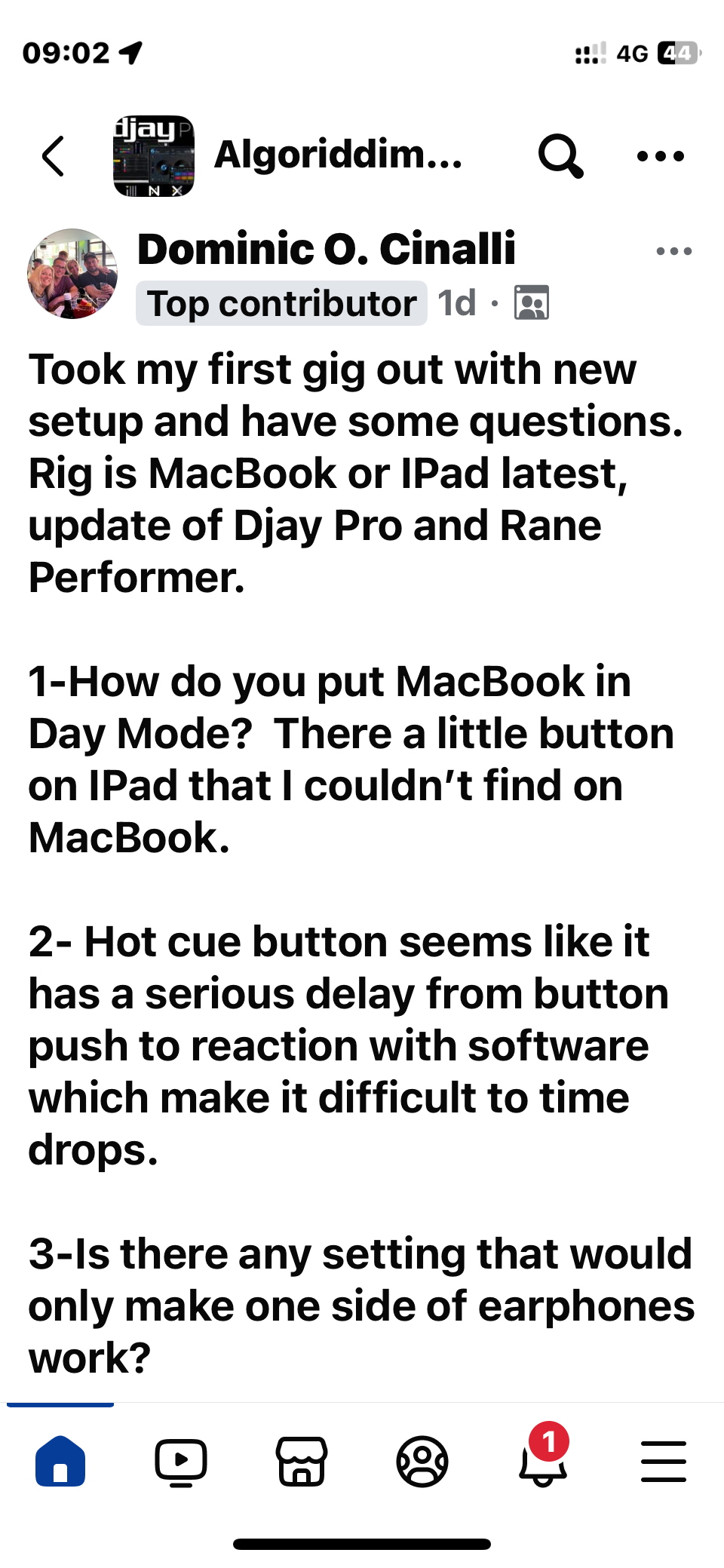Open the Marketplace tab
Viewport: 724px width, 1568px height.
[x=302, y=1462]
